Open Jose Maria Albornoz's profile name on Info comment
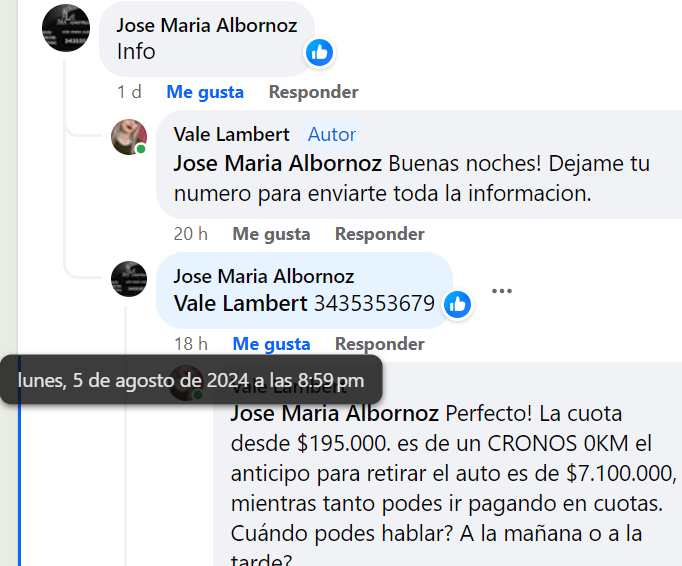Screen dimensions: 682x566 click(206, 25)
